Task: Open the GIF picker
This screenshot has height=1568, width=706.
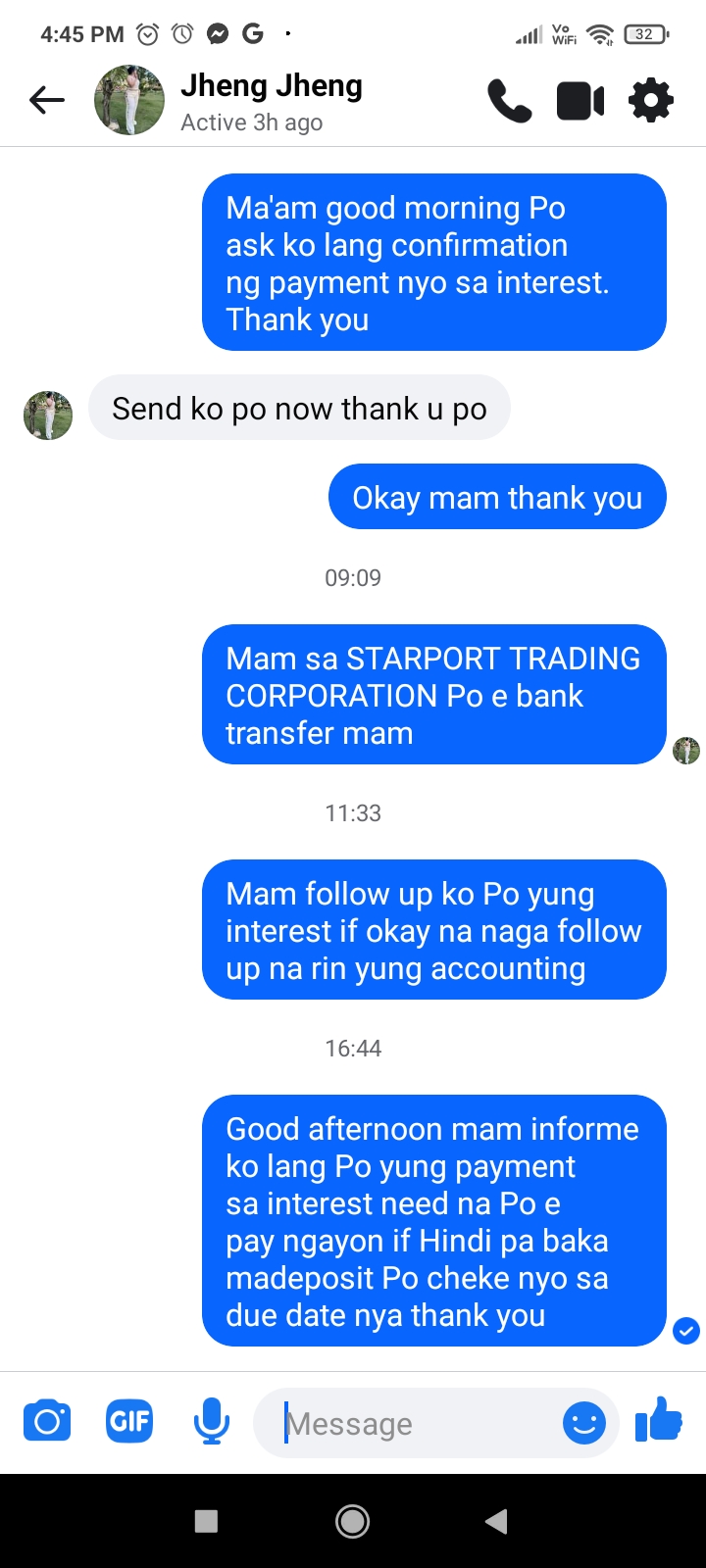Action: 129,1421
